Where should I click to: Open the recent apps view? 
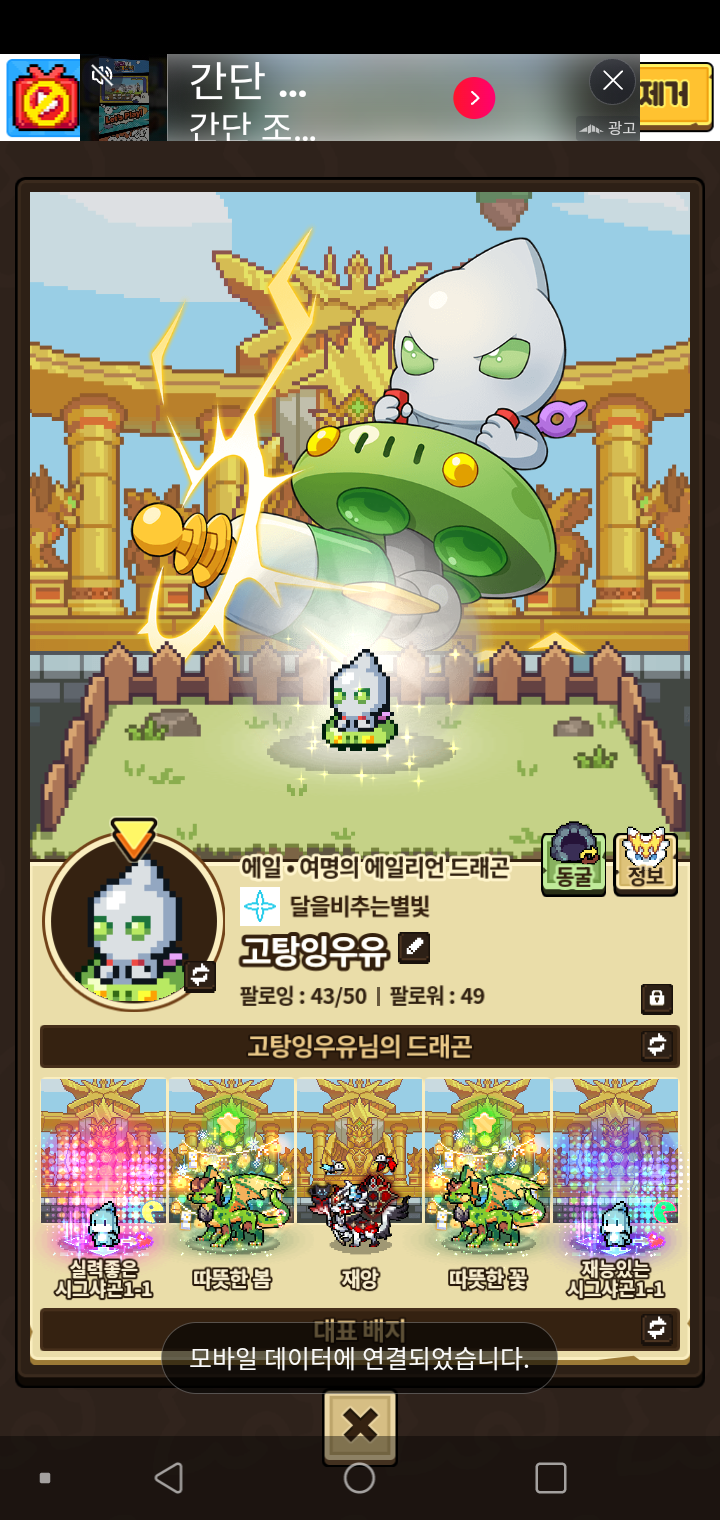point(551,1477)
